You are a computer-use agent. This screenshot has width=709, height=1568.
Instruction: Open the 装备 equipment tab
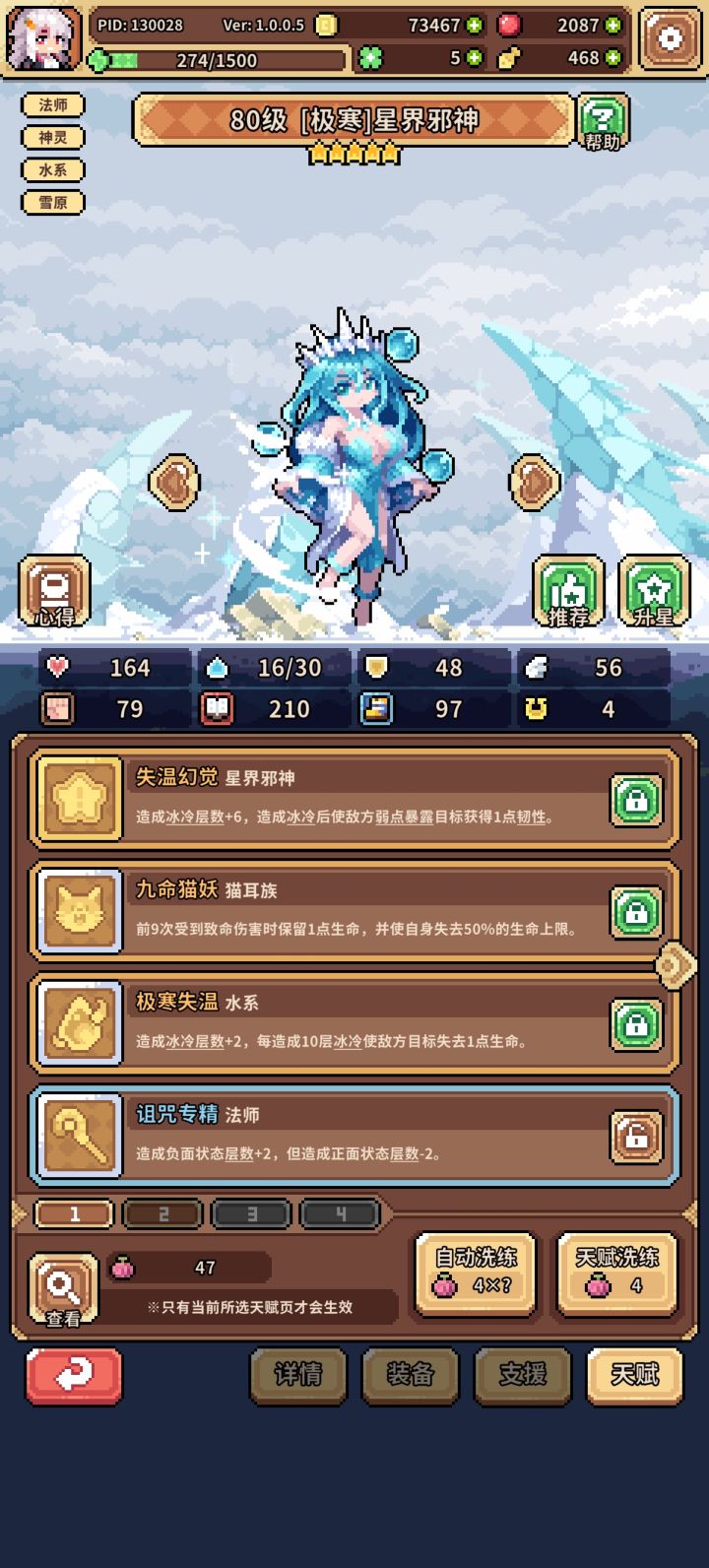tap(411, 1376)
